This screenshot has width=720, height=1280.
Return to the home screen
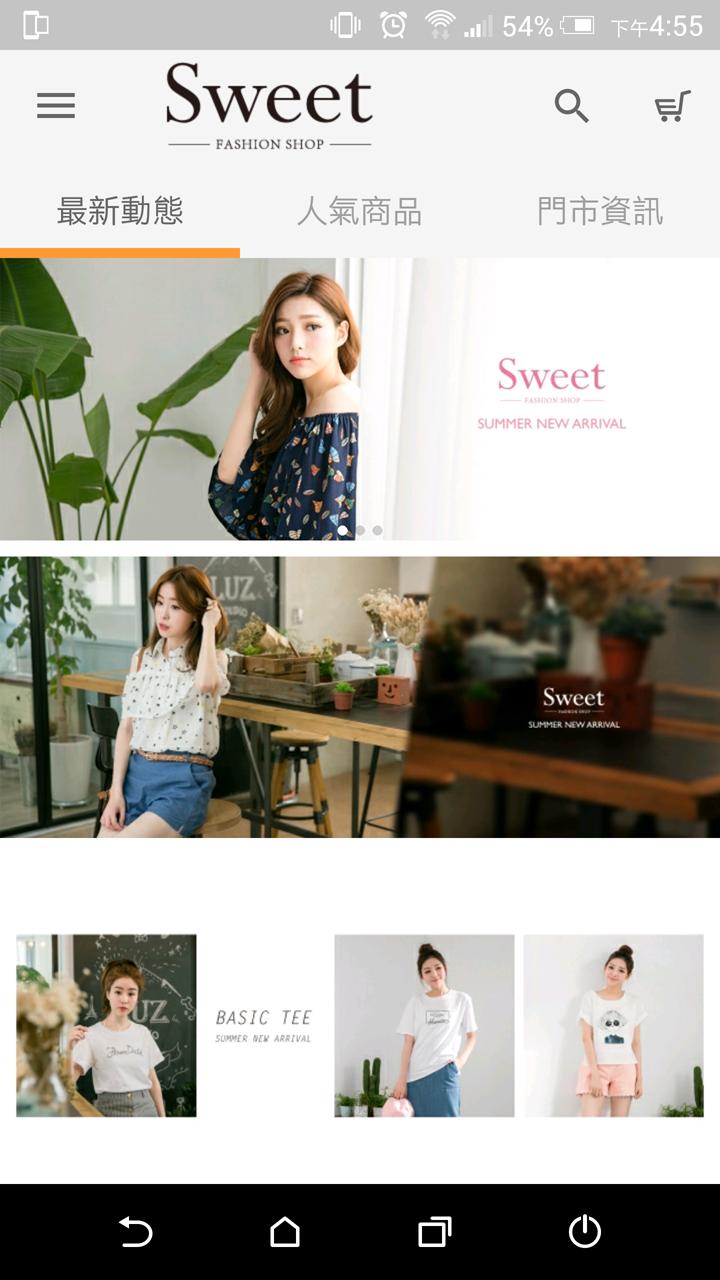tap(285, 1232)
